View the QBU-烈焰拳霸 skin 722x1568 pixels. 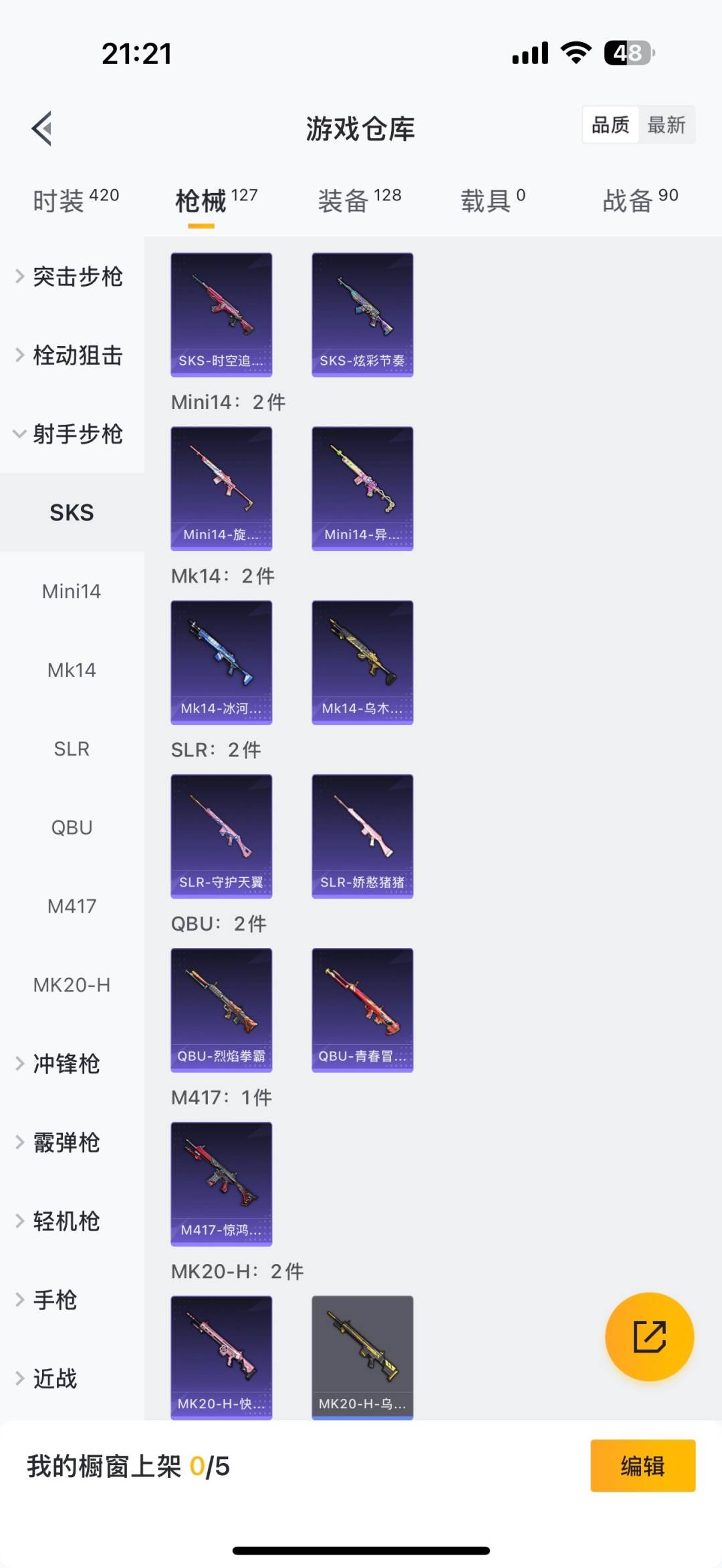221,1009
